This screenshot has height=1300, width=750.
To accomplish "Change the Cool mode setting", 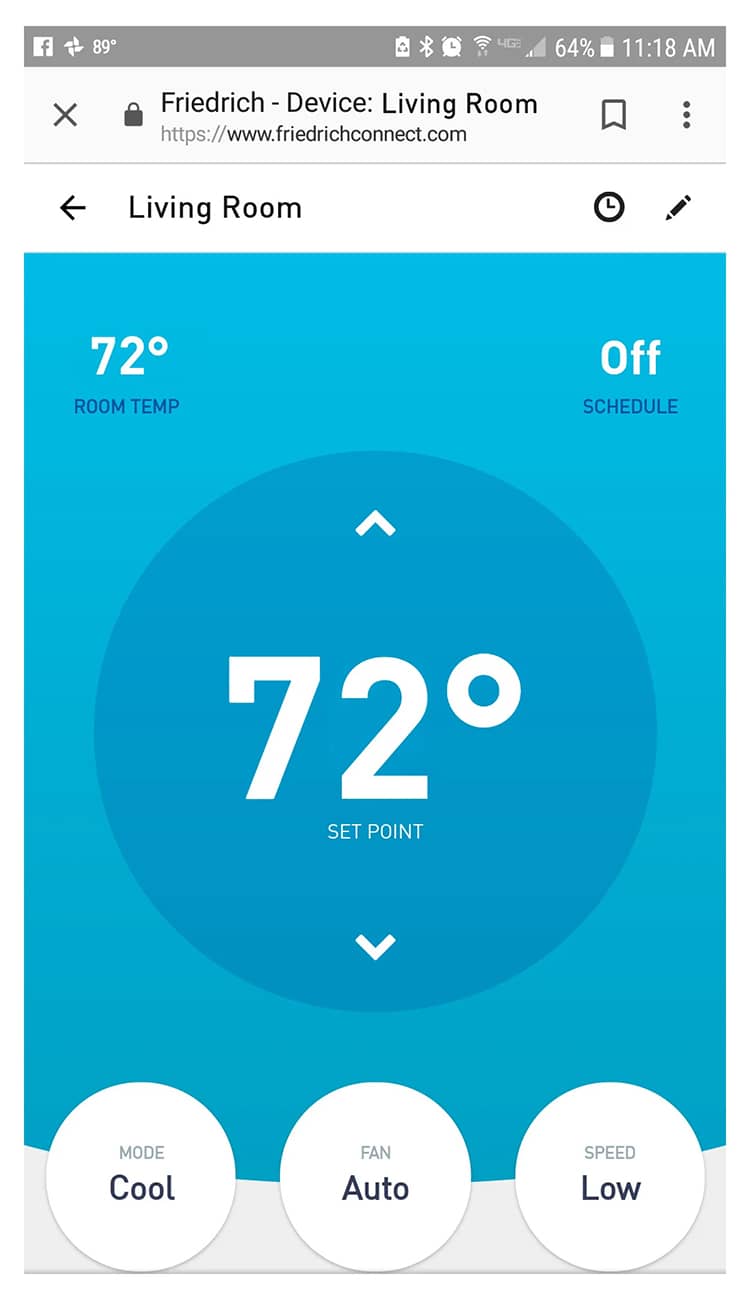I will click(141, 1177).
